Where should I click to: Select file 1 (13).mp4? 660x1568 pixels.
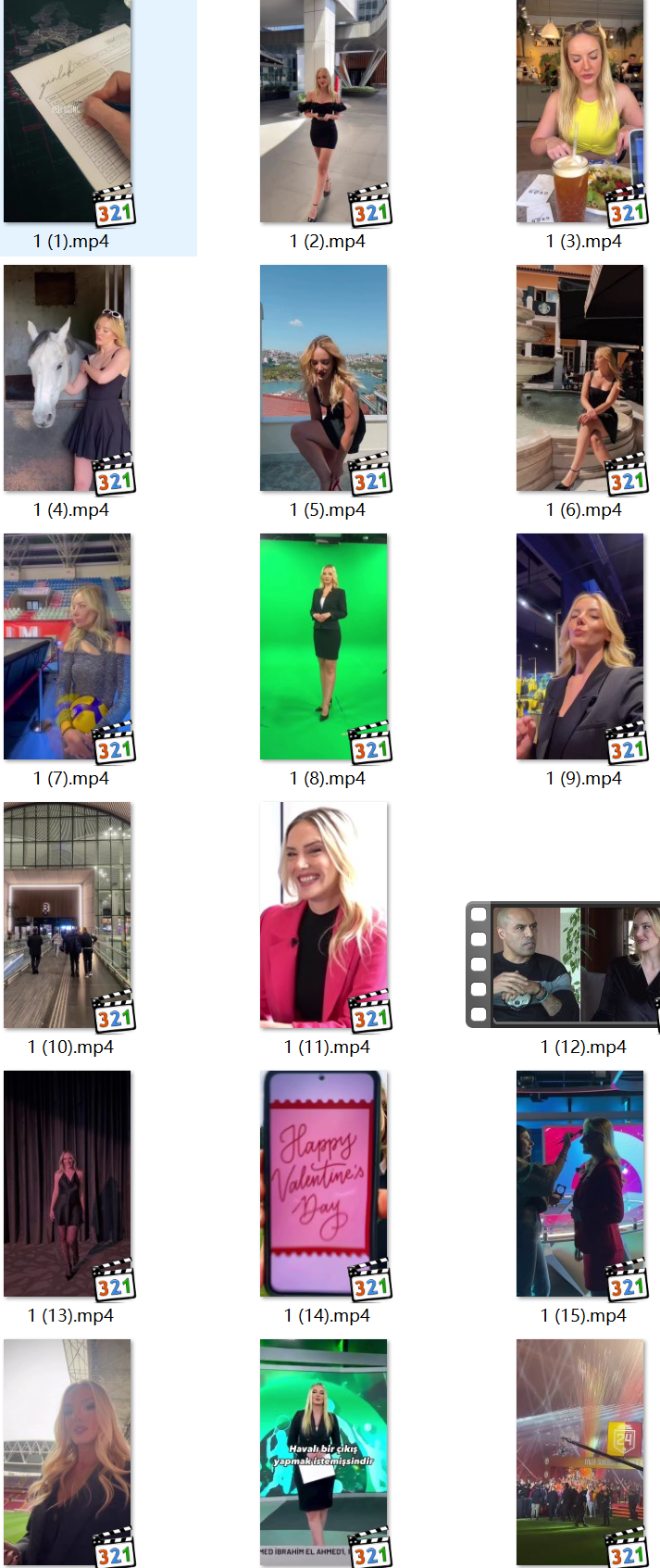[x=68, y=1184]
